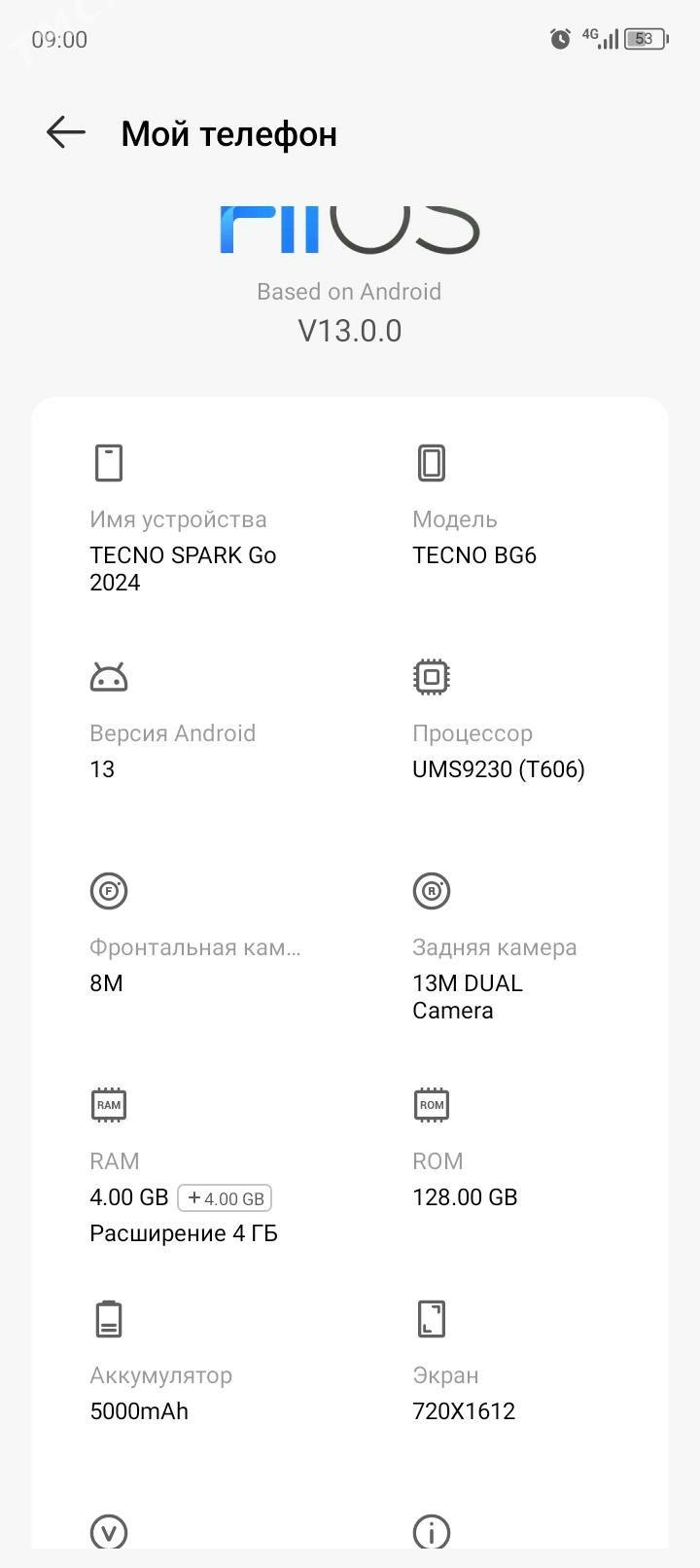Tap the Модель device outline icon
Screen dimensions: 700x1568
pos(431,463)
